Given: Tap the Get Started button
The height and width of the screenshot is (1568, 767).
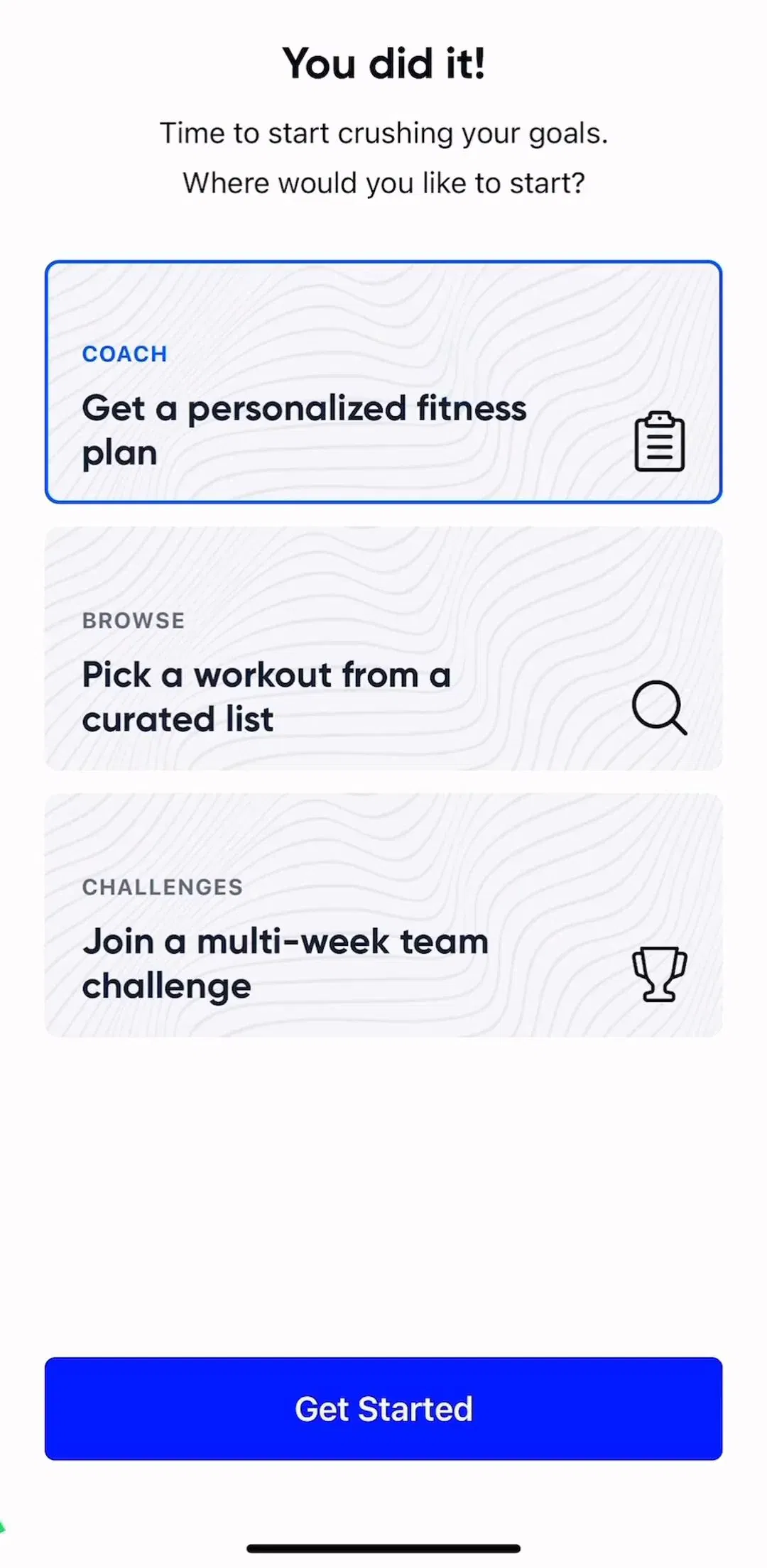Looking at the screenshot, I should coord(383,1409).
